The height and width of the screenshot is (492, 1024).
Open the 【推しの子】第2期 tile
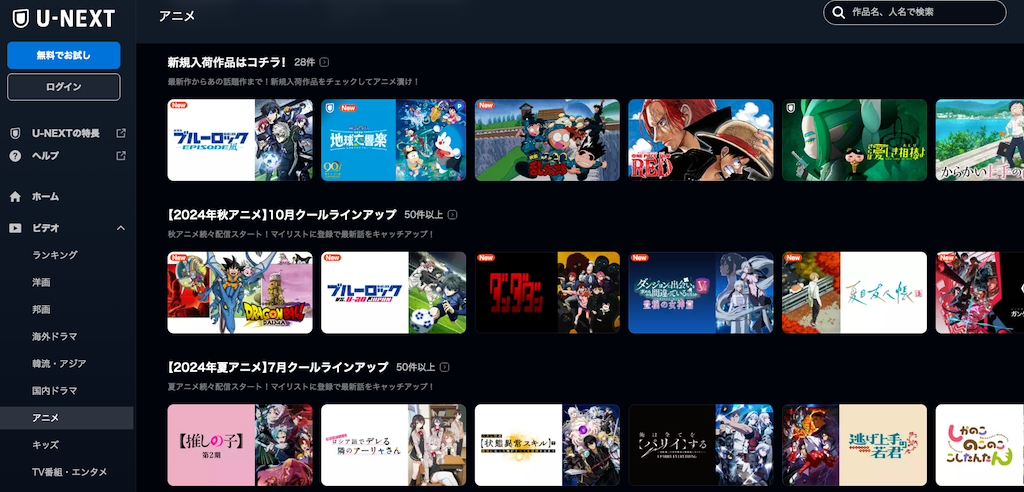point(240,444)
